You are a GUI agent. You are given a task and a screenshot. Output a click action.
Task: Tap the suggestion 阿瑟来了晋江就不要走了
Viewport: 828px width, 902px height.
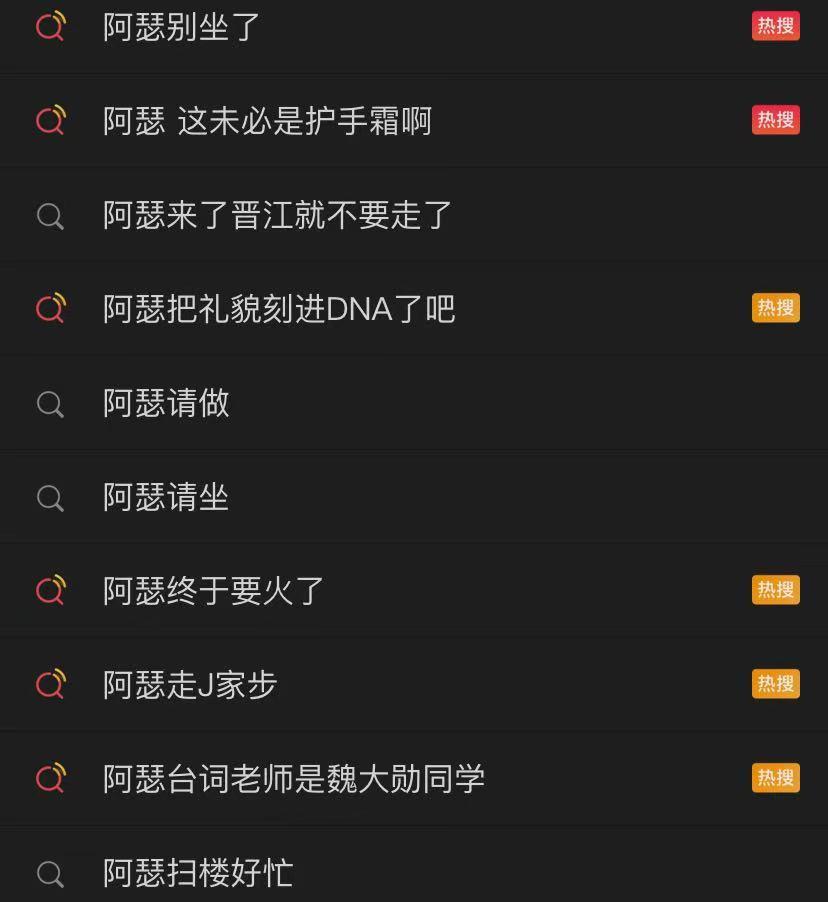click(278, 215)
